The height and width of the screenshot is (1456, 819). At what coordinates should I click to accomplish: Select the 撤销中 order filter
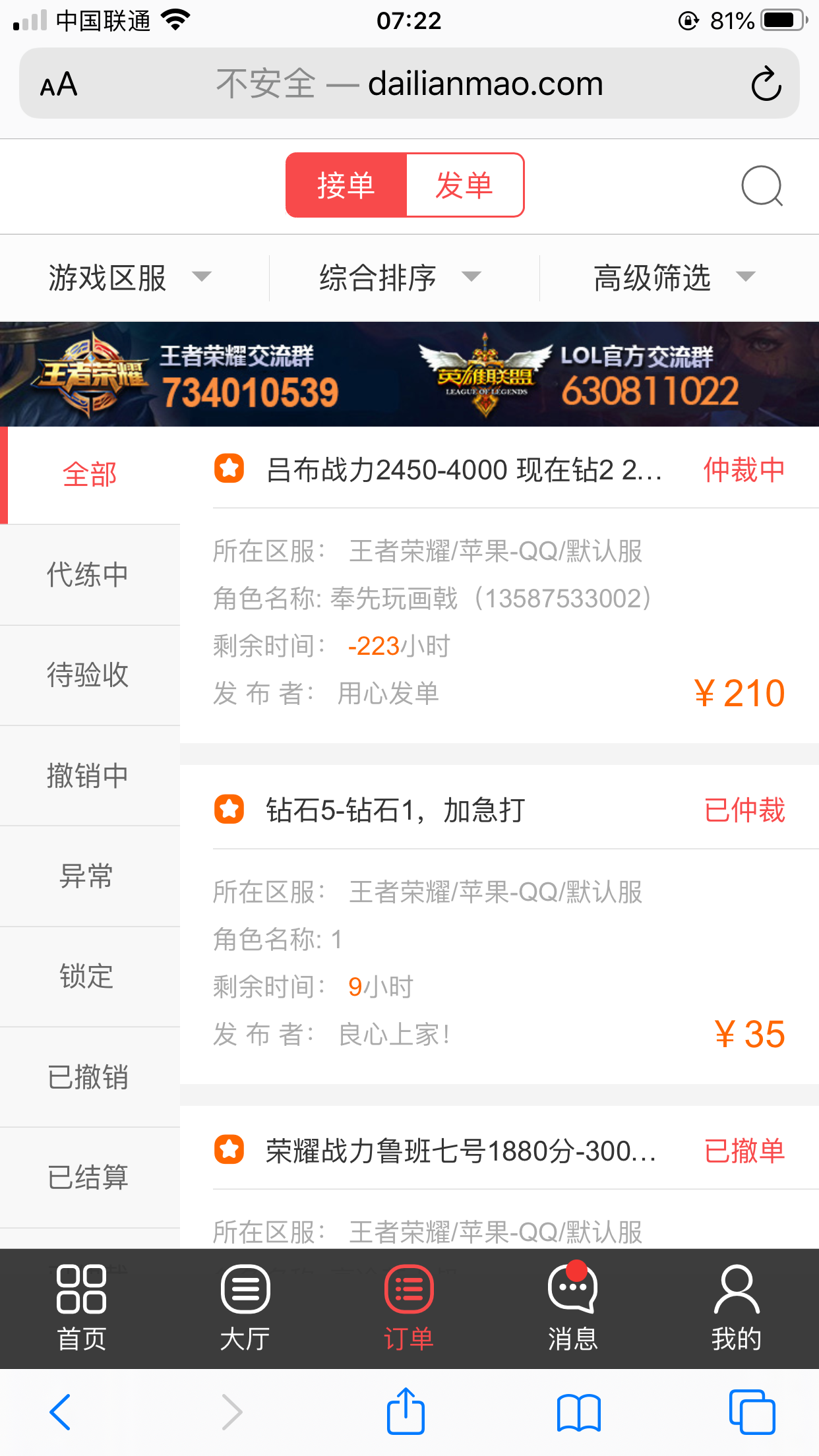pyautogui.click(x=88, y=775)
